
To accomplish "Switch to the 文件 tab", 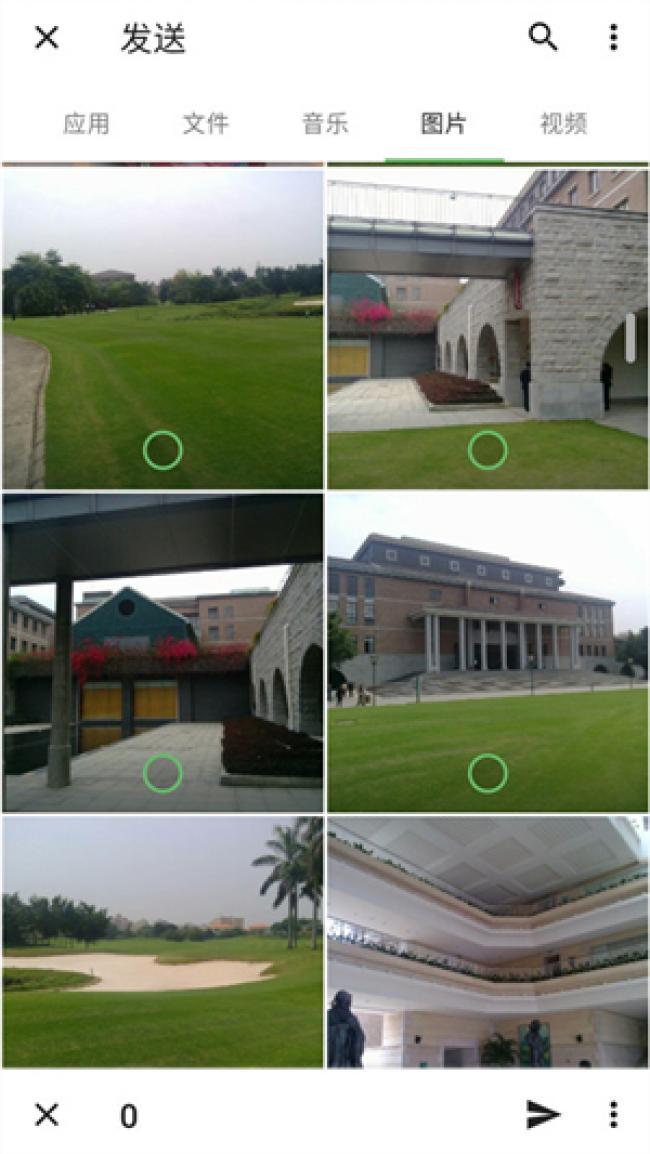I will coord(205,123).
